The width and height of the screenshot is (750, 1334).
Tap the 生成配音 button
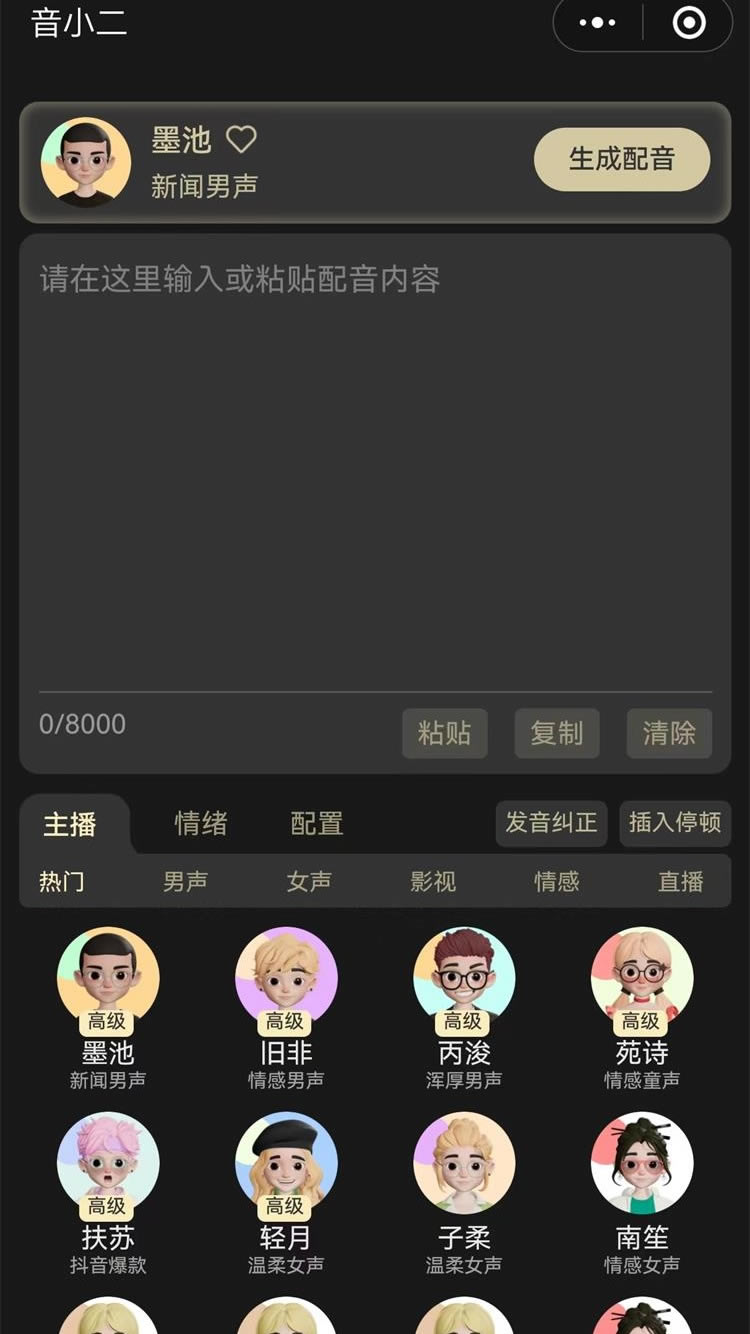pos(621,159)
